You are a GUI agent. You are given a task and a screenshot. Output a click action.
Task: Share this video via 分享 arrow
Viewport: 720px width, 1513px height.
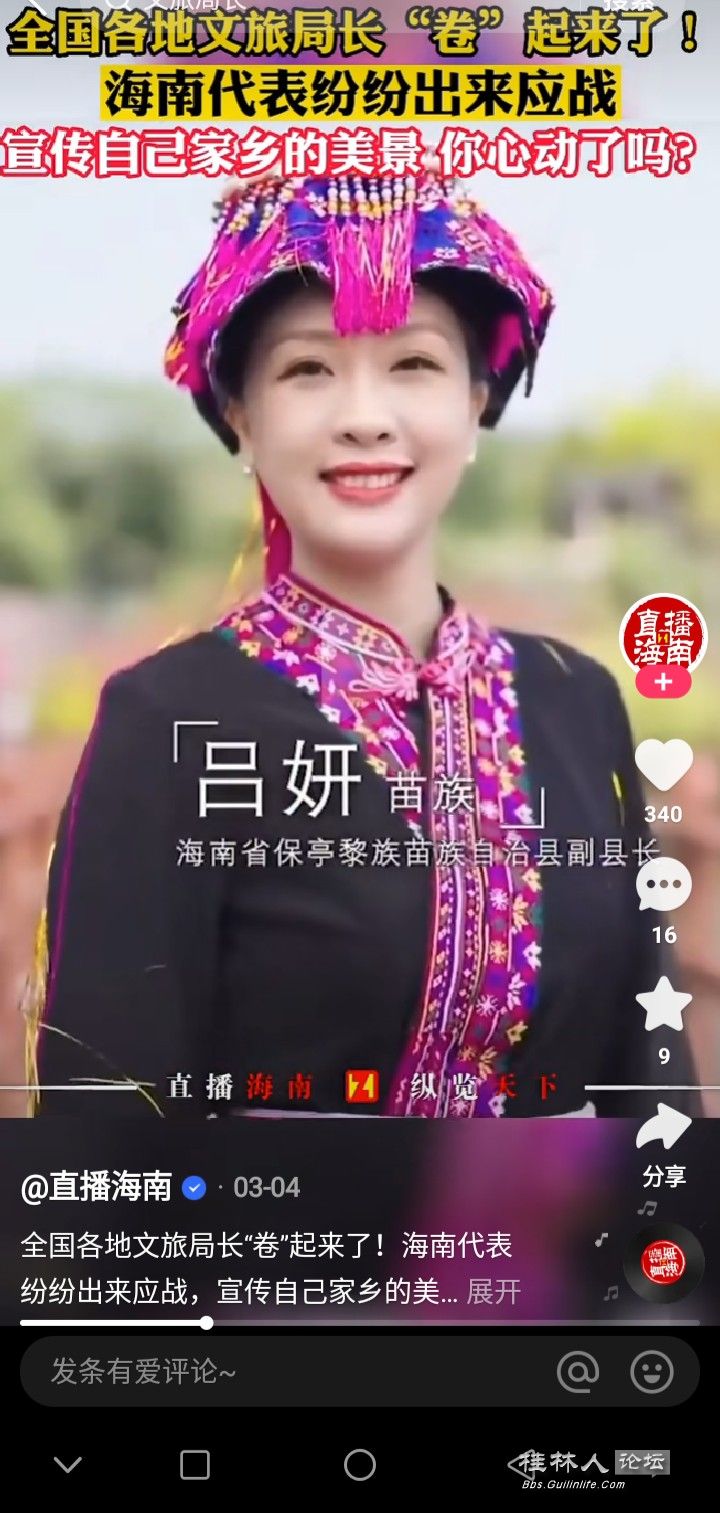point(663,1130)
